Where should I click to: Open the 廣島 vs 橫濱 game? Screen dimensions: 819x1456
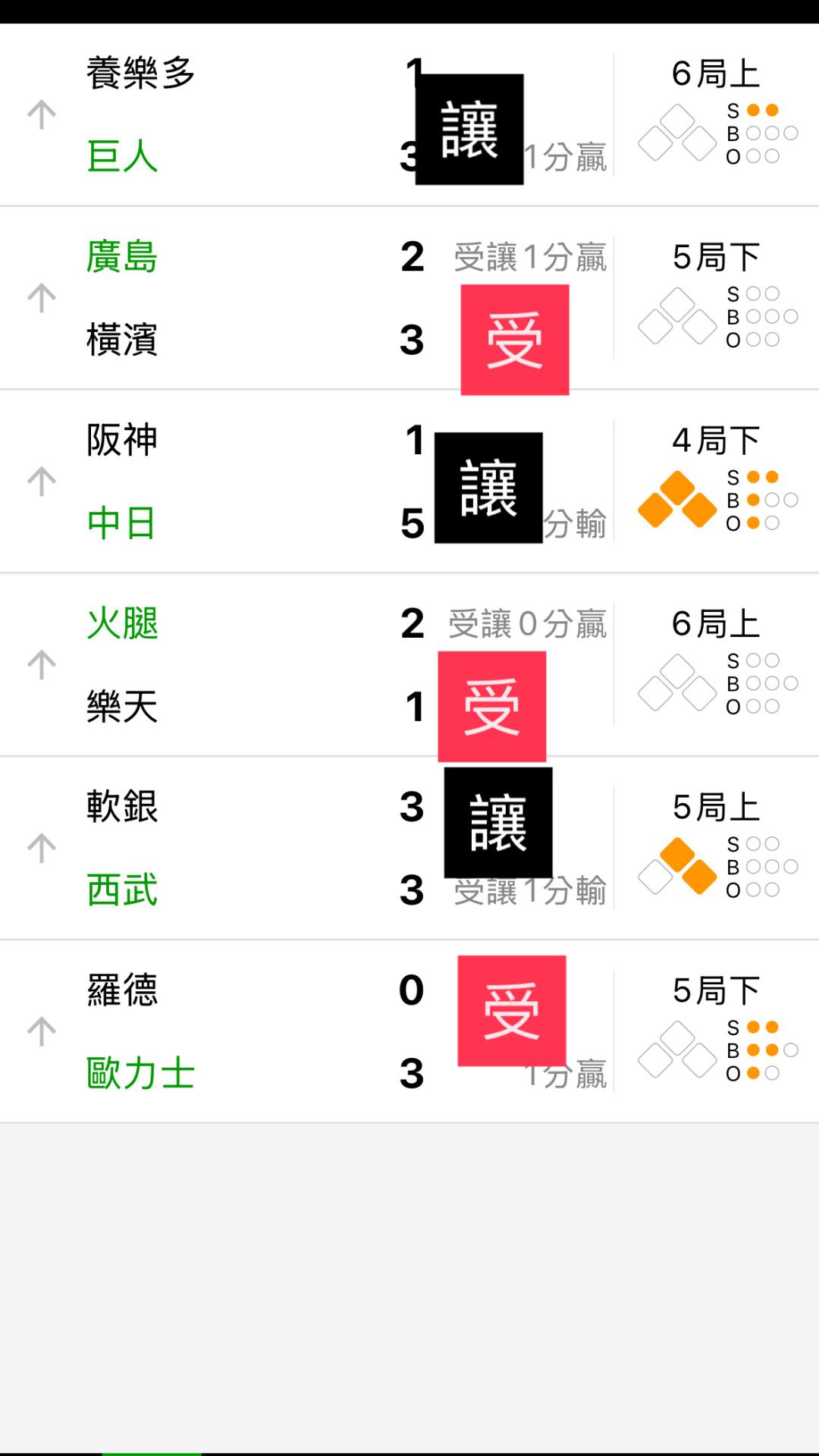point(409,298)
